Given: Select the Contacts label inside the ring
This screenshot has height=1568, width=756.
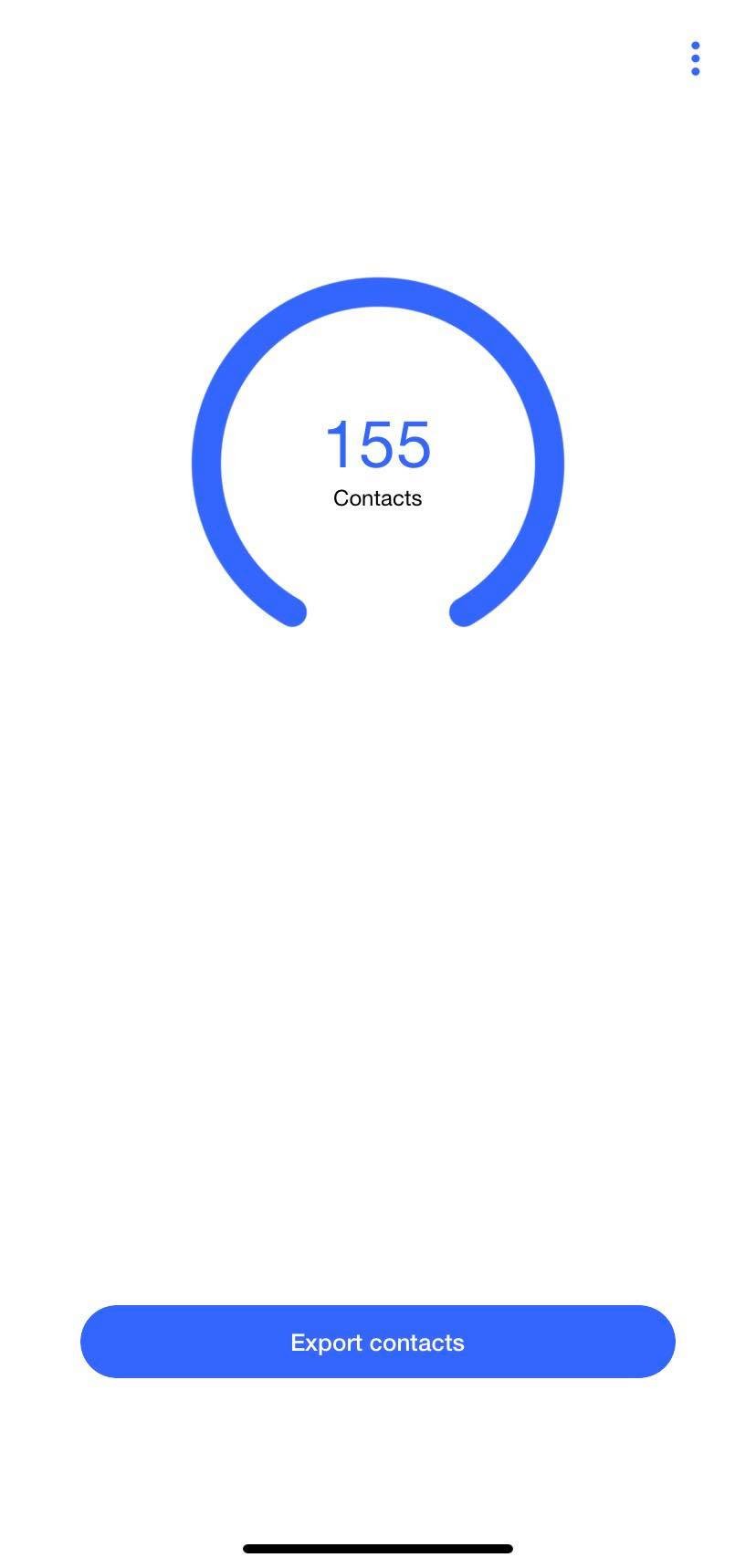Looking at the screenshot, I should (x=377, y=497).
